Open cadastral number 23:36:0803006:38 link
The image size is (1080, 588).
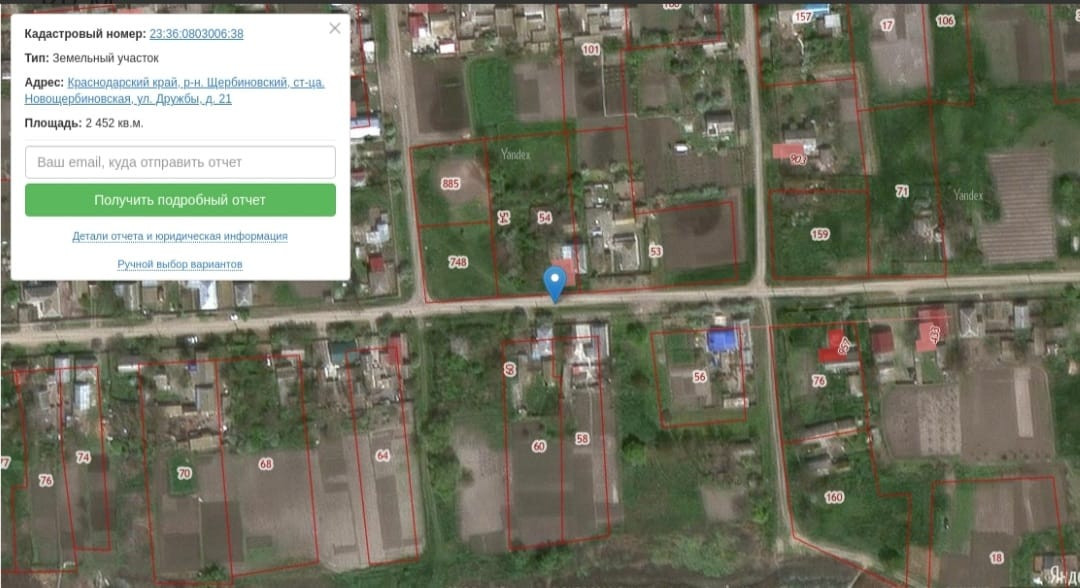[196, 34]
